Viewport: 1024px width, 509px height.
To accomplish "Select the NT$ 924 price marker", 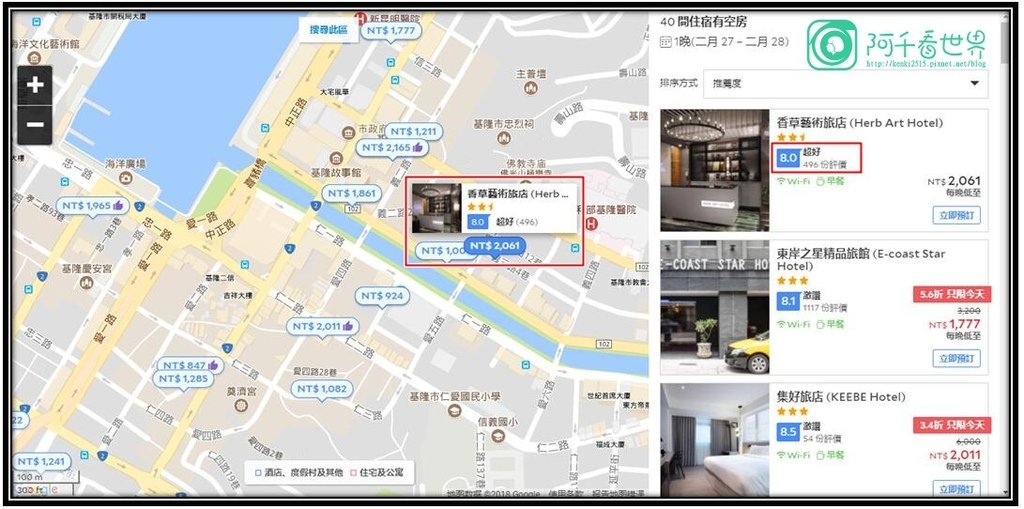I will (381, 296).
